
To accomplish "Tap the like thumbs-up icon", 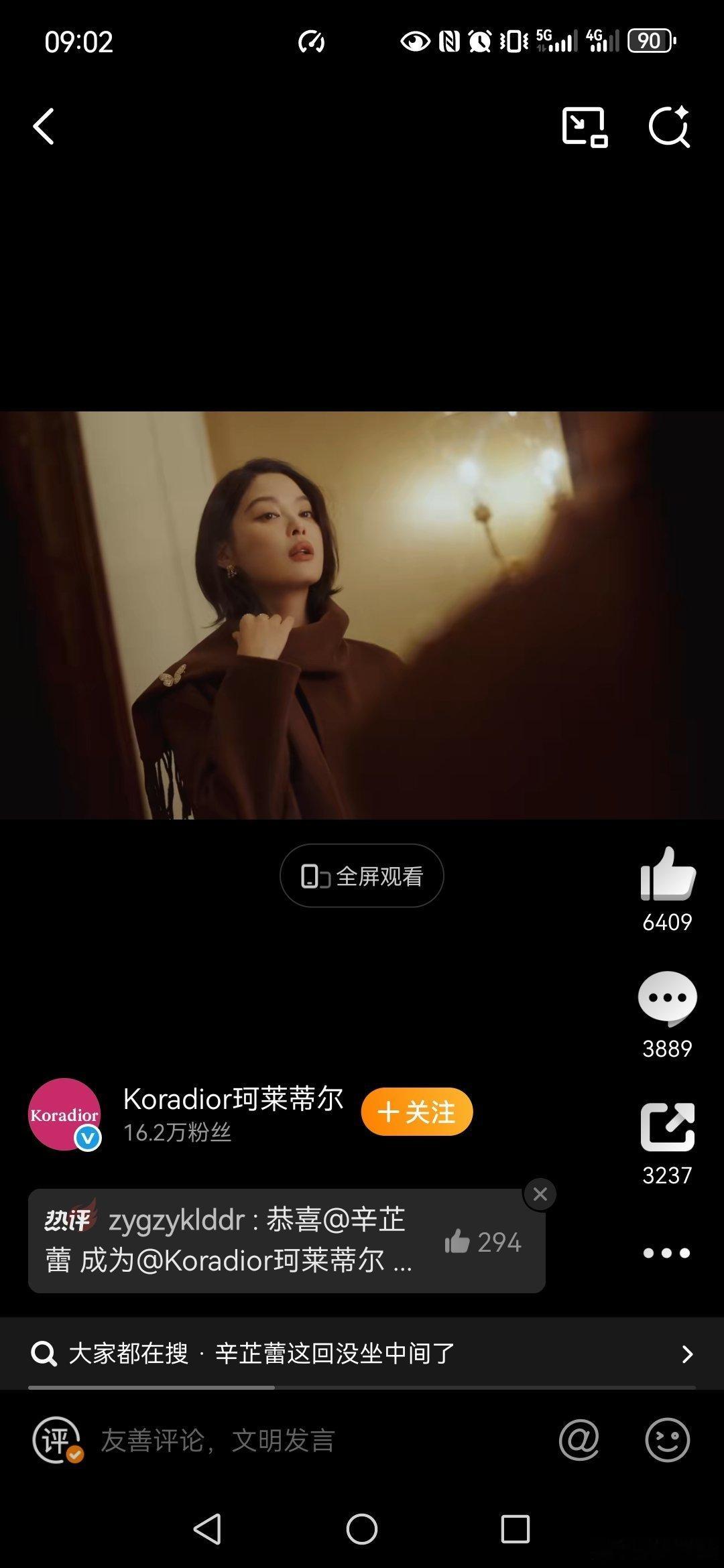I will (x=667, y=872).
